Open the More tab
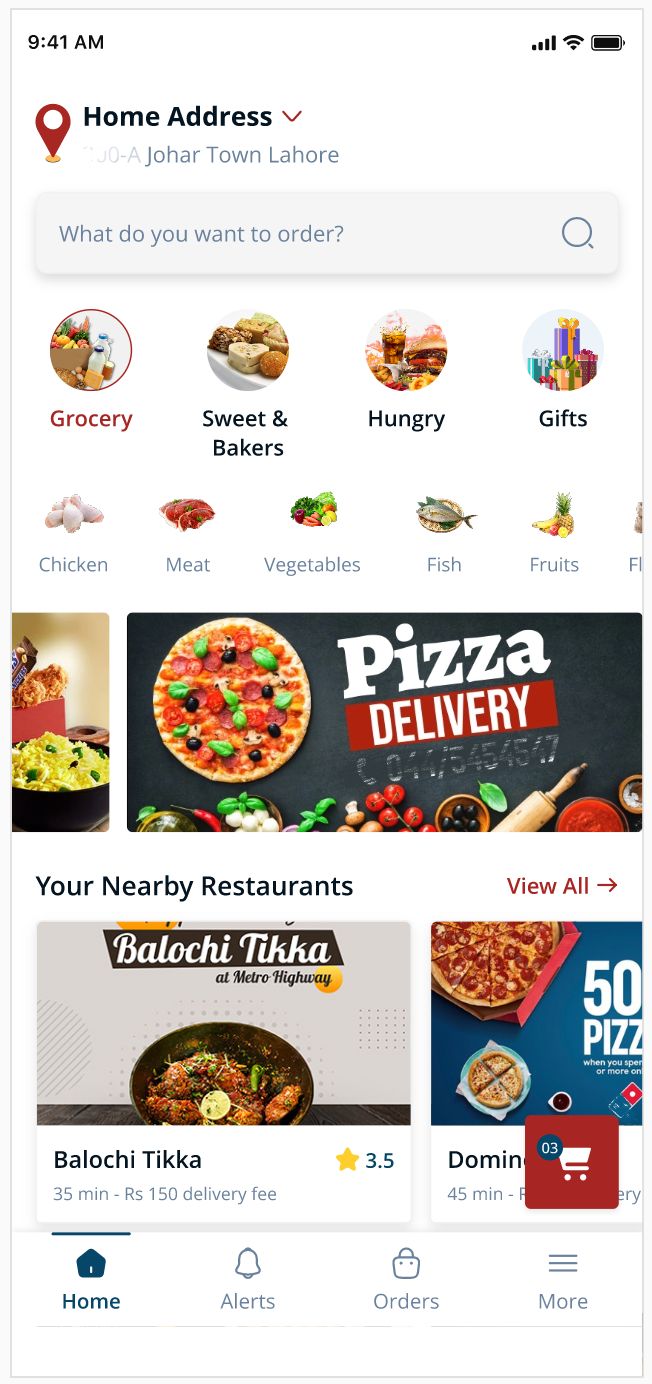Screen dimensions: 652x1384 (563, 1278)
